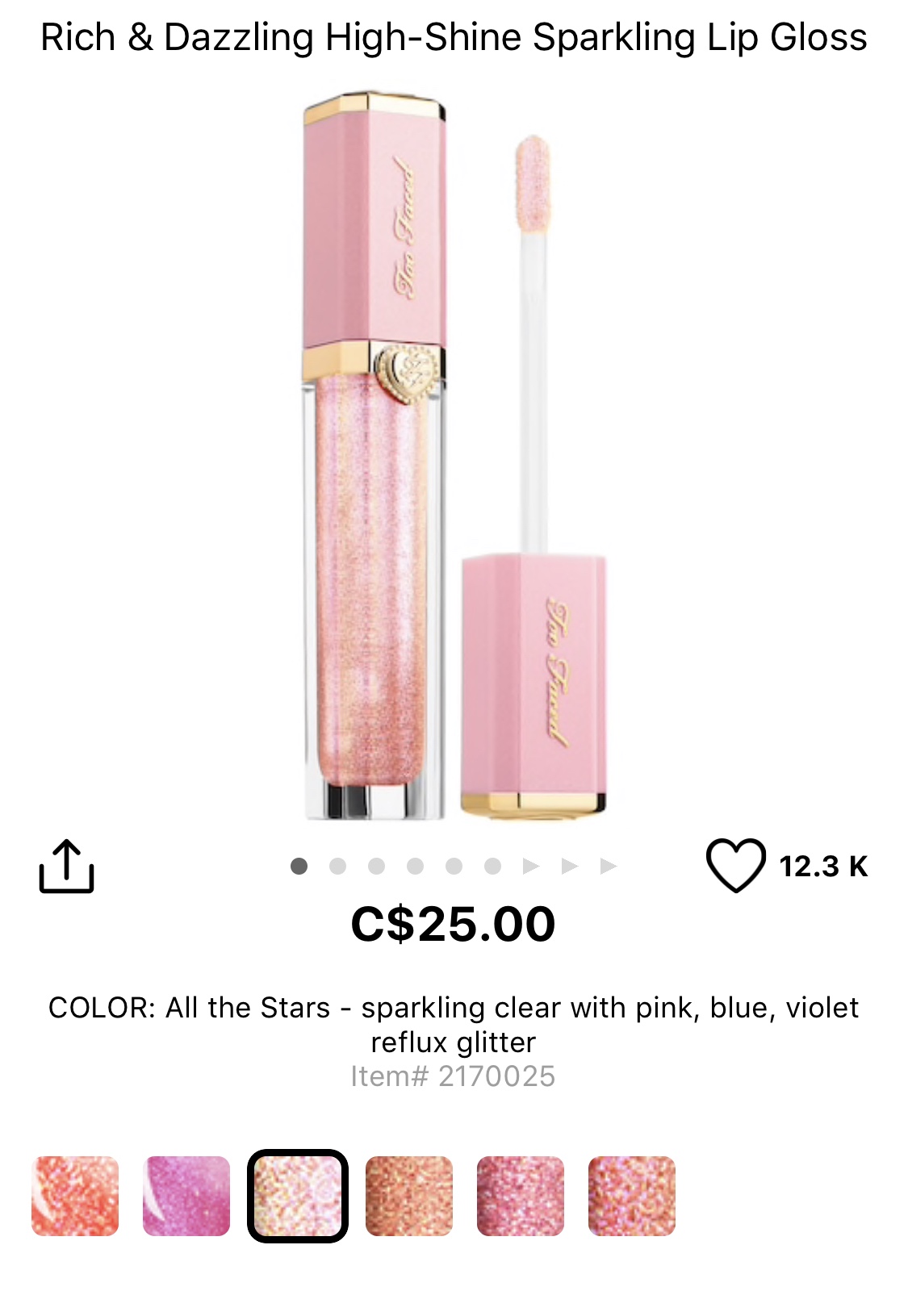Select the last peach-pink glitter swatch
The width and height of the screenshot is (908, 1316).
coord(632,1196)
